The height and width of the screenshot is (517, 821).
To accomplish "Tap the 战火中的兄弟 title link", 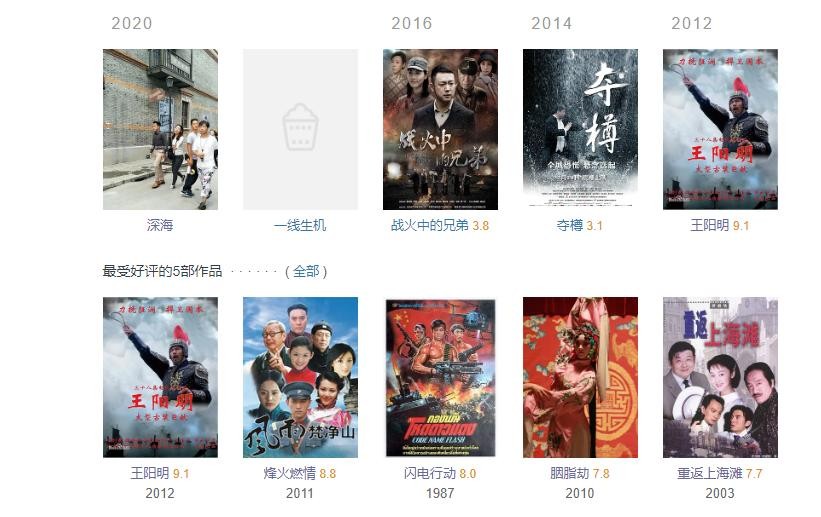I will (429, 226).
